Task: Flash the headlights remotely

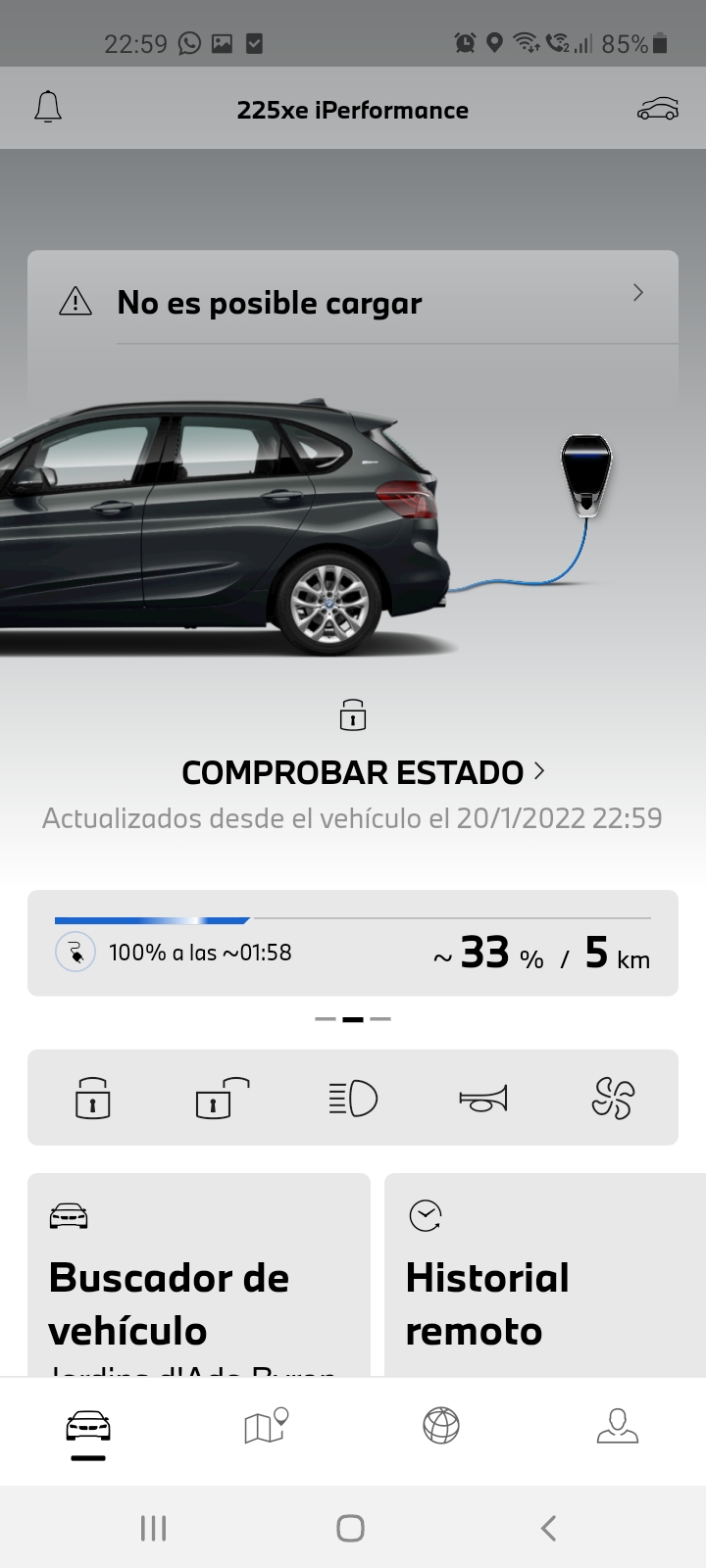Action: tap(353, 1098)
